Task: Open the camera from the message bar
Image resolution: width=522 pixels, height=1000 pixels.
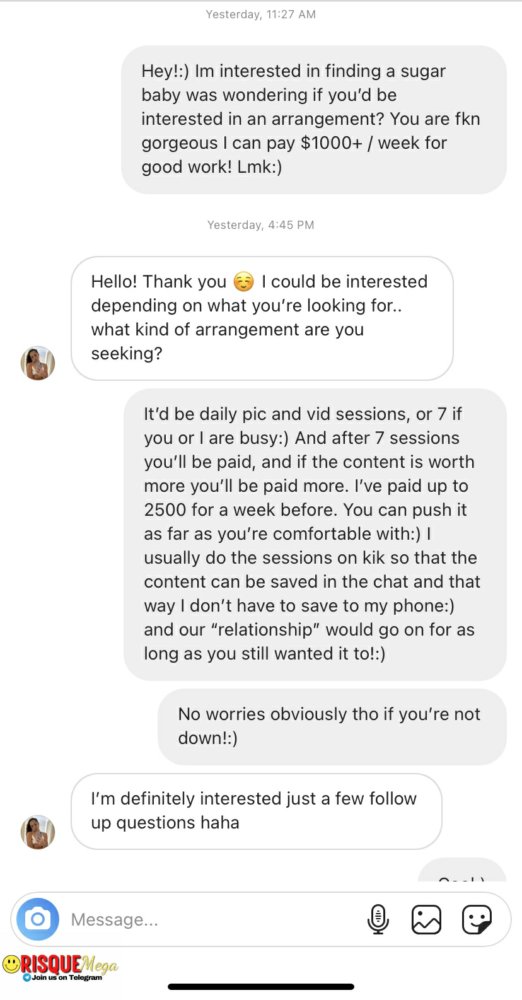Action: tap(38, 919)
